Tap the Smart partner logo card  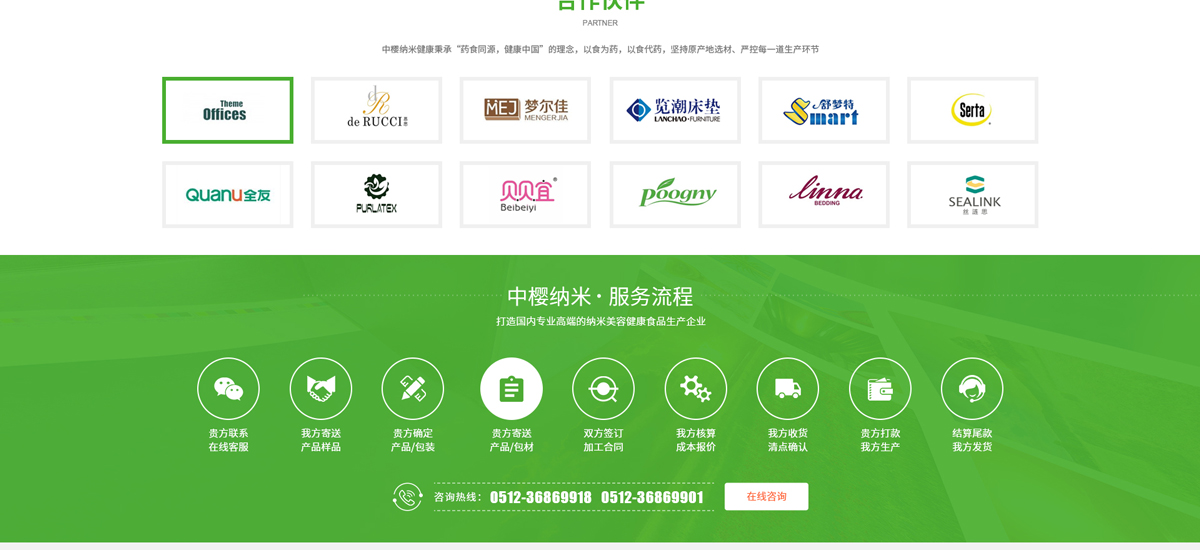[823, 110]
